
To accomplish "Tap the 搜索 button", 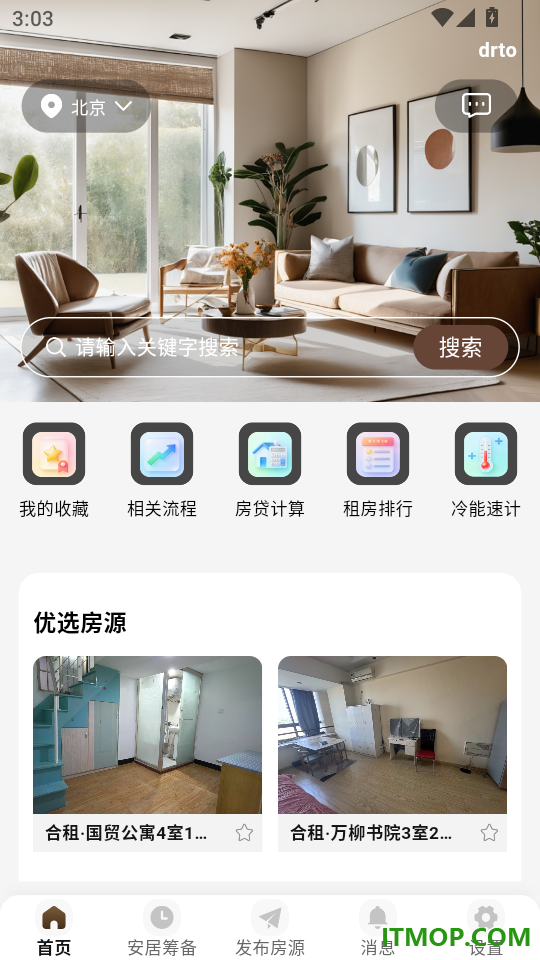I will [x=460, y=347].
